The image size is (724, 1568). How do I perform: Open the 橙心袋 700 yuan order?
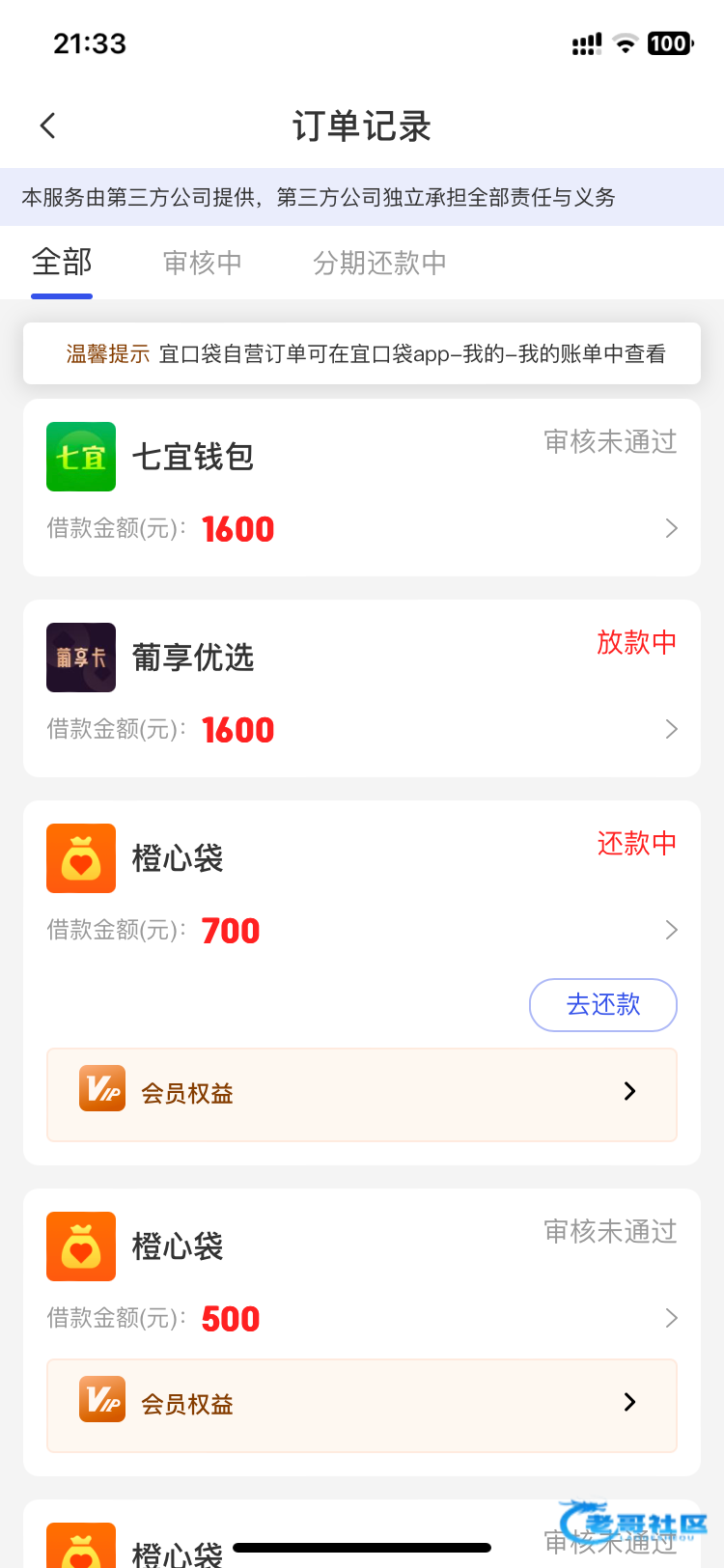(361, 893)
